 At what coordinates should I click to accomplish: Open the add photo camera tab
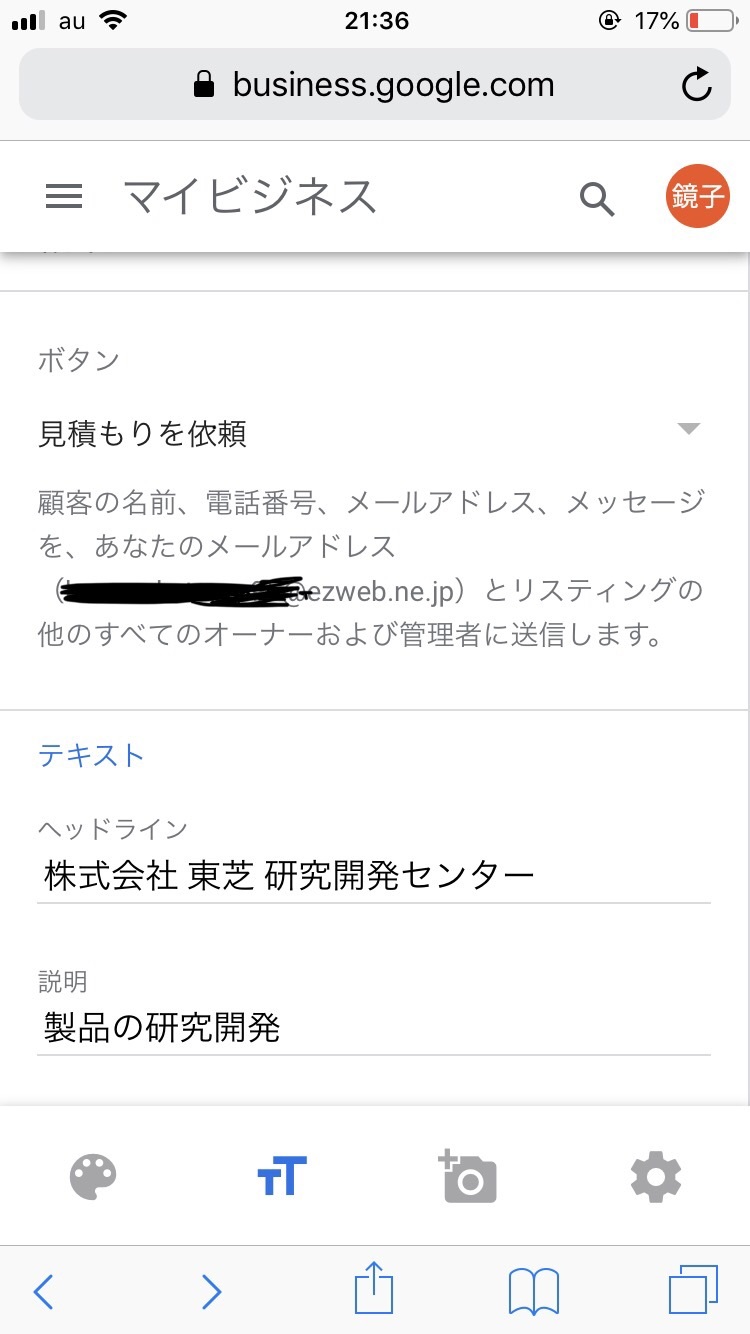pos(467,1177)
